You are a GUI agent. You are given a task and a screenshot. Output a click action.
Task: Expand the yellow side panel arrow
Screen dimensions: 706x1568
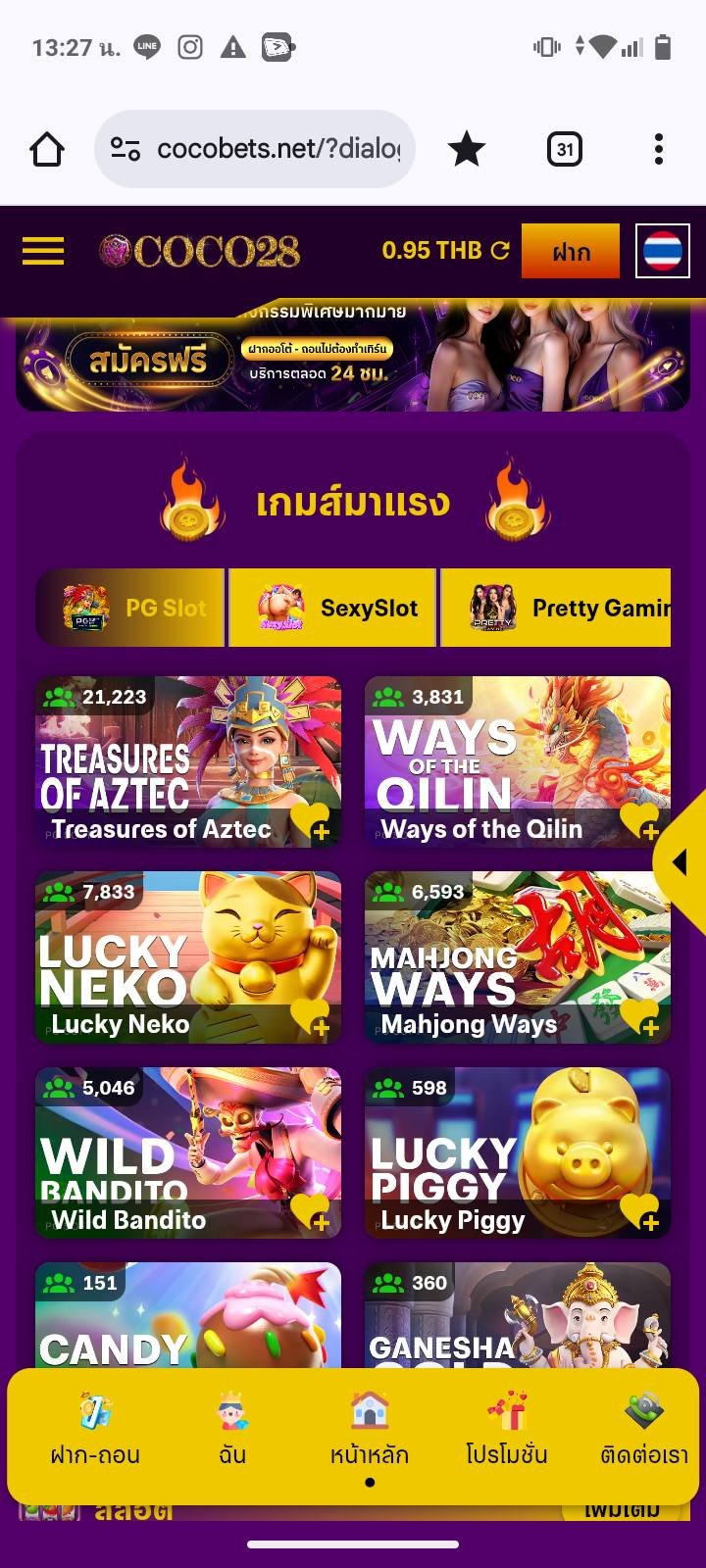[x=680, y=862]
